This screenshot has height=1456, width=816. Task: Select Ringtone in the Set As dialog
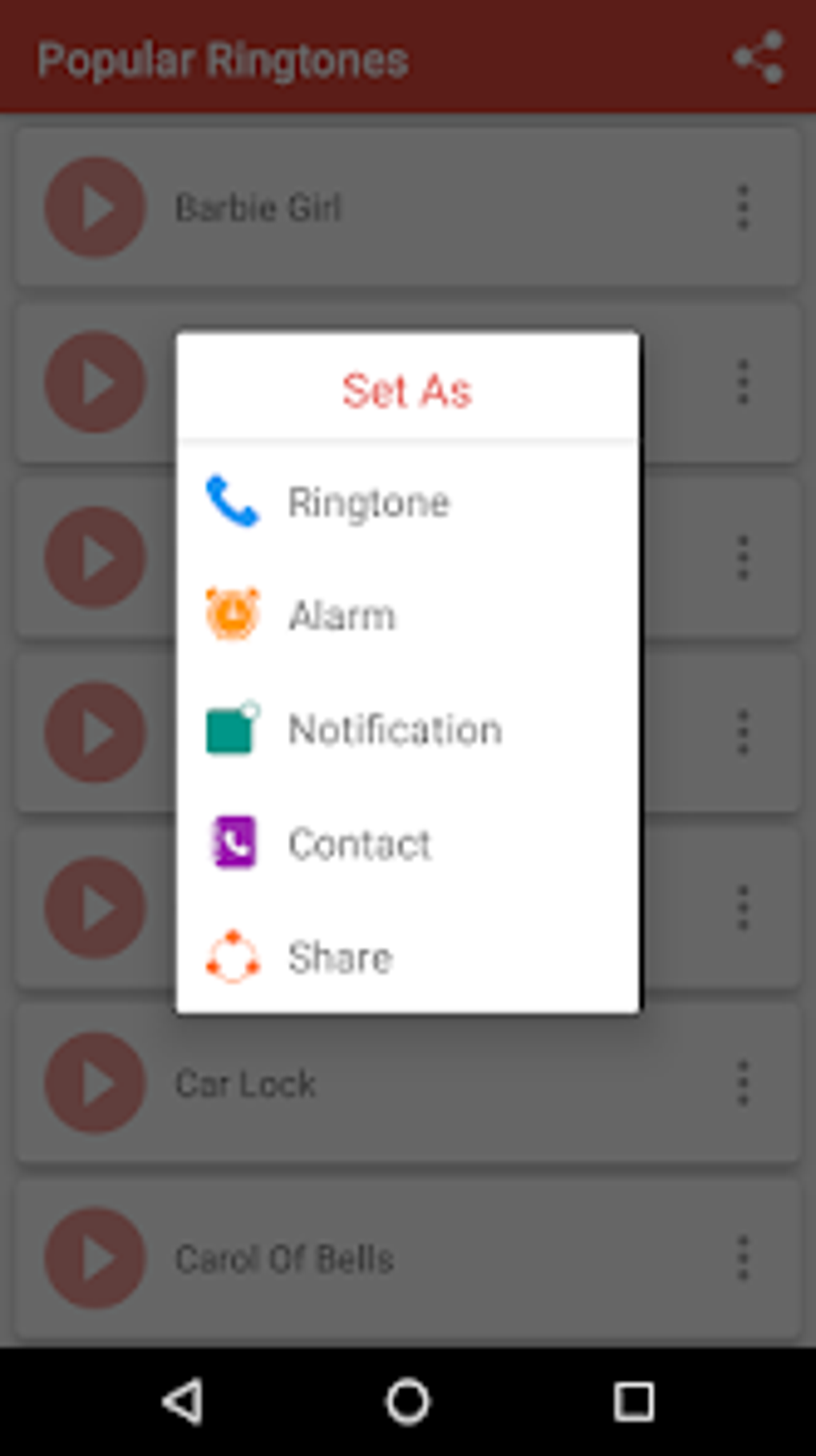pos(407,503)
